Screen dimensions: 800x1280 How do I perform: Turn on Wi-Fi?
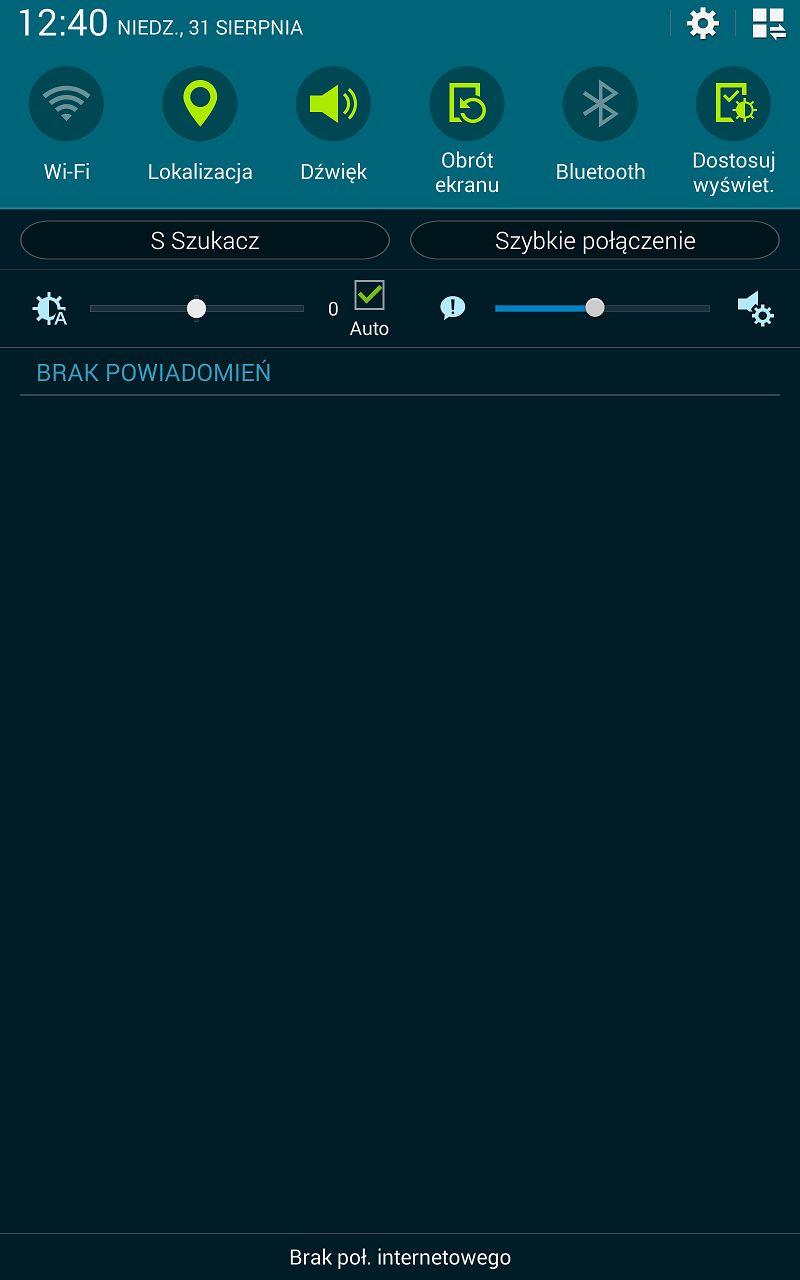point(67,104)
